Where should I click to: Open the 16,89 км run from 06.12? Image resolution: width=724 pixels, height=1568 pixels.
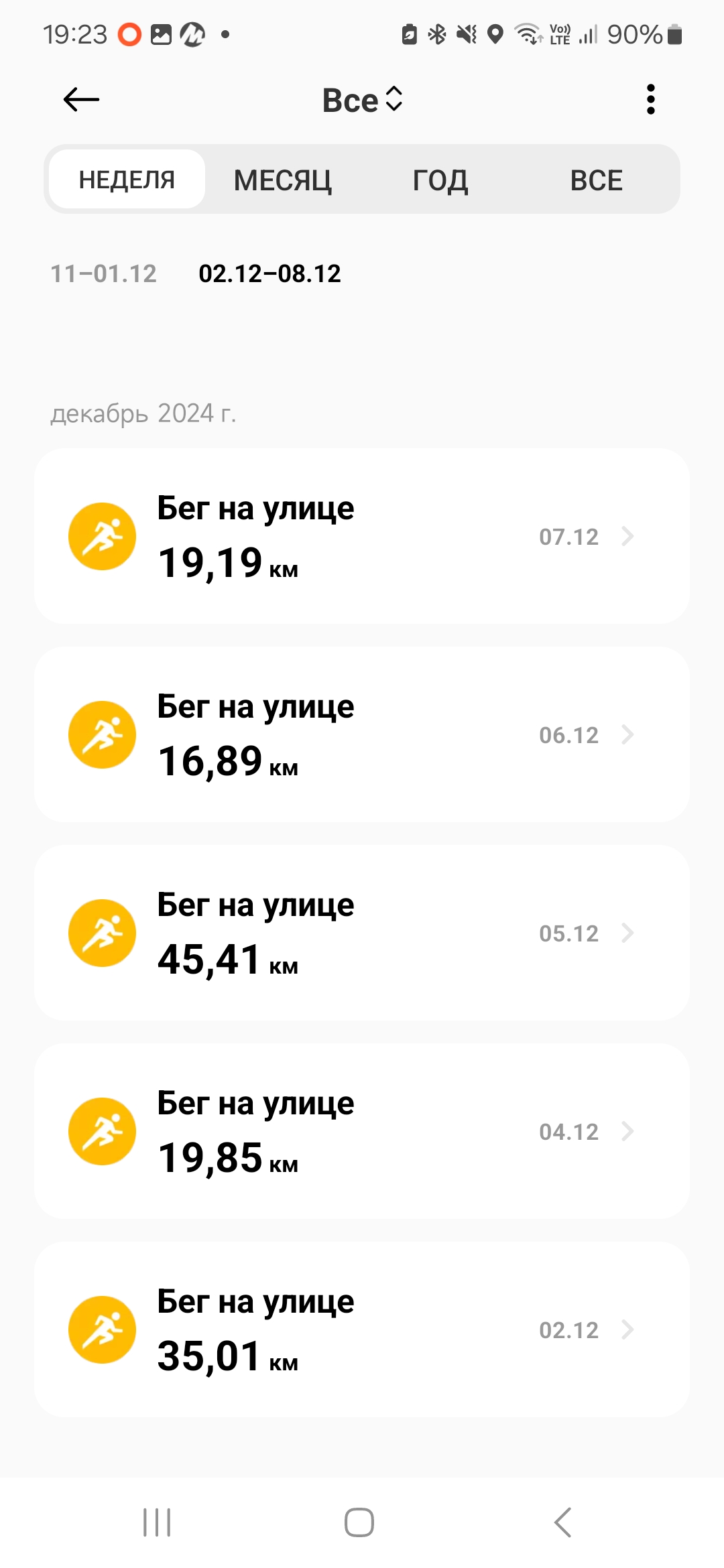click(x=362, y=734)
